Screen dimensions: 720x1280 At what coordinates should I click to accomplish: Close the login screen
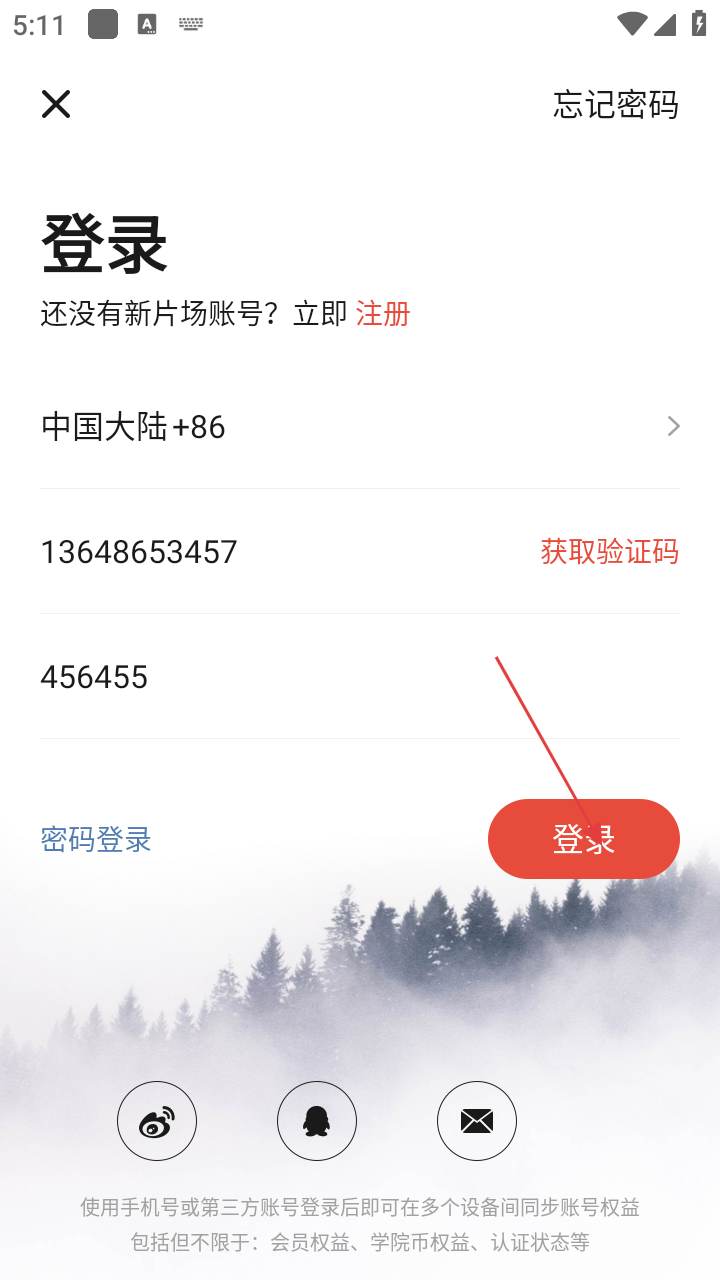(x=56, y=104)
